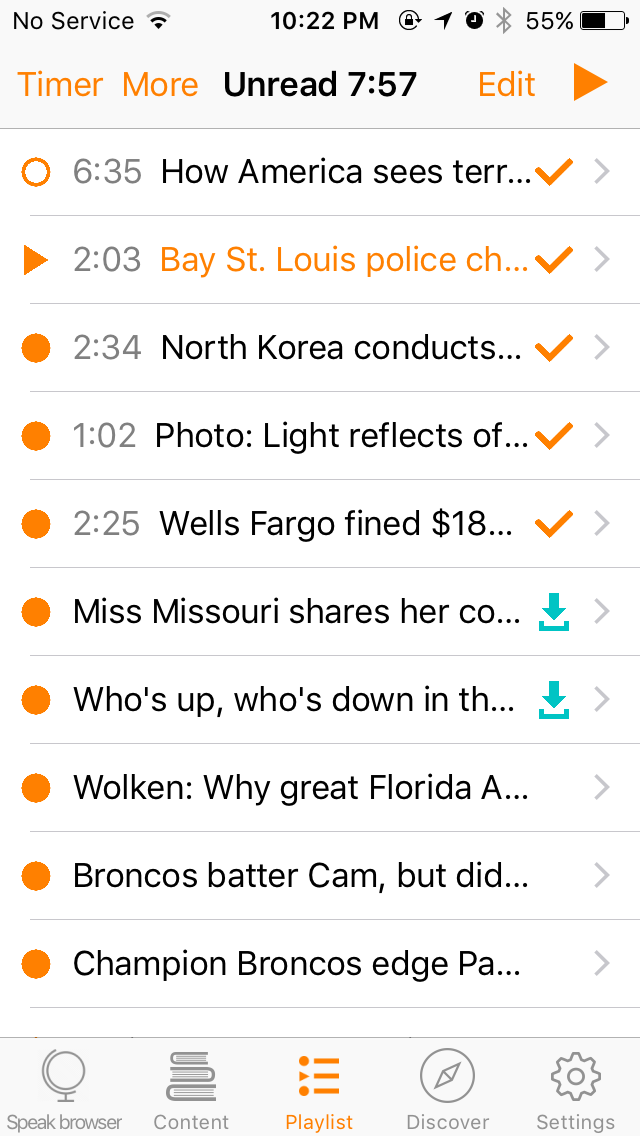Switch to the Playlist tab
Viewport: 640px width, 1136px height.
[319, 1090]
